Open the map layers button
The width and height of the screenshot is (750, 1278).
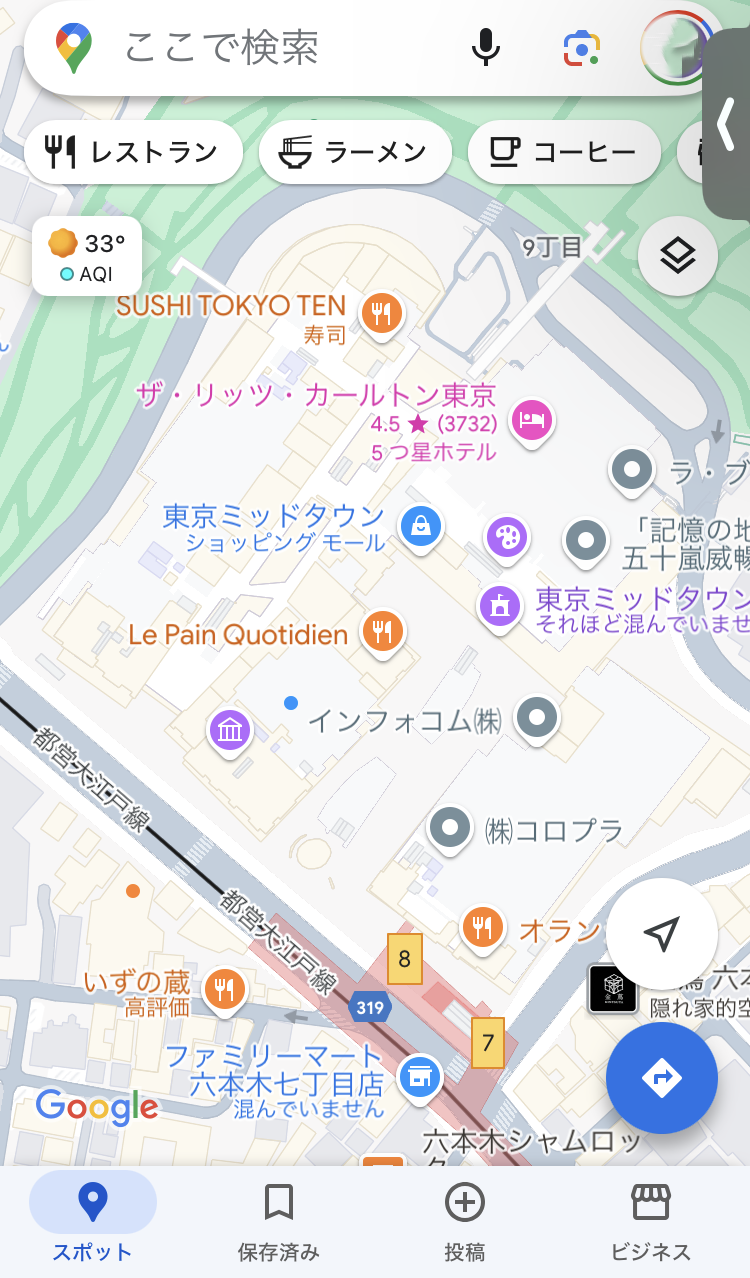coord(678,256)
